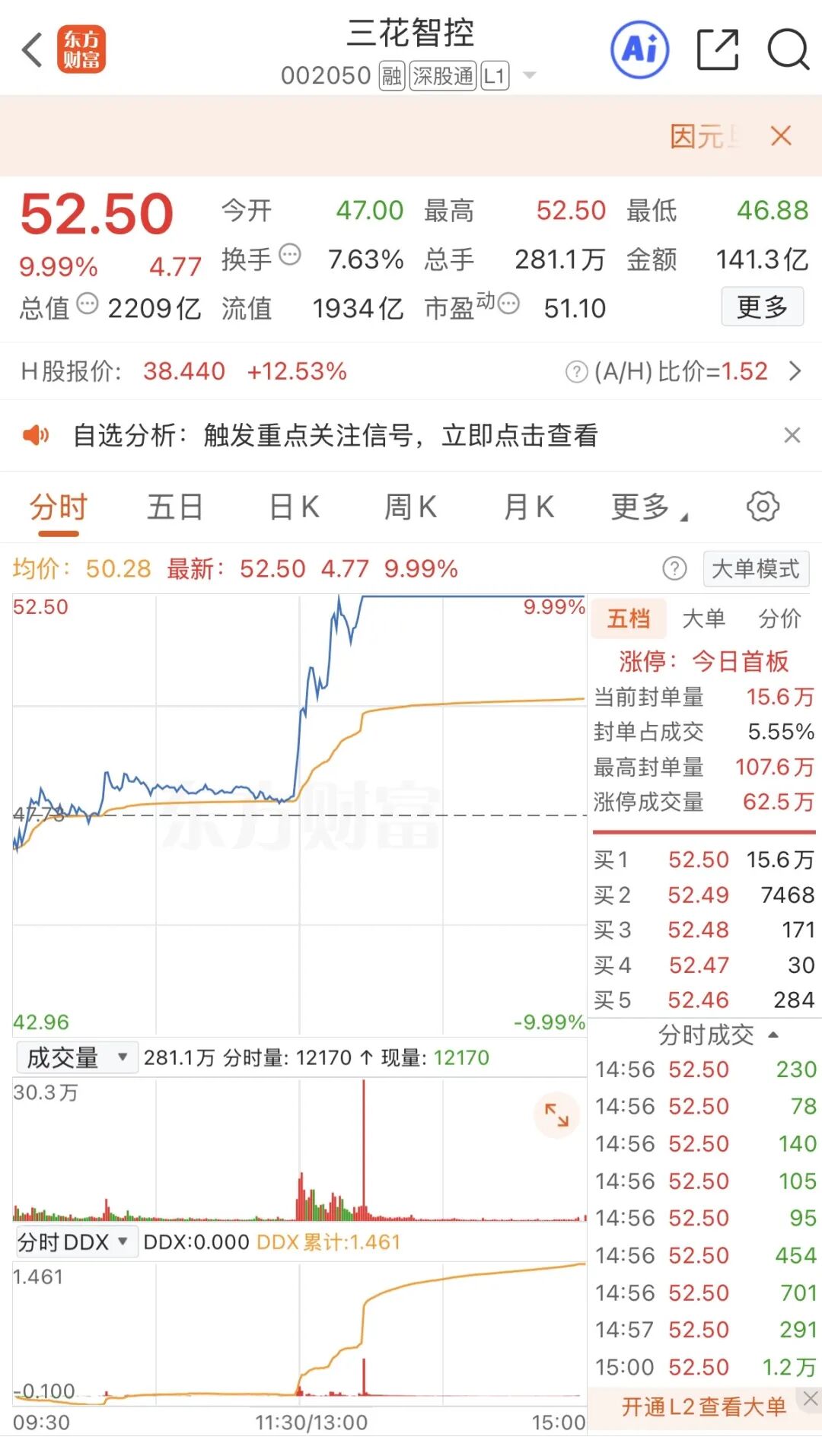The image size is (822, 1456).
Task: Switch to the 大单 panel tab
Action: click(703, 618)
